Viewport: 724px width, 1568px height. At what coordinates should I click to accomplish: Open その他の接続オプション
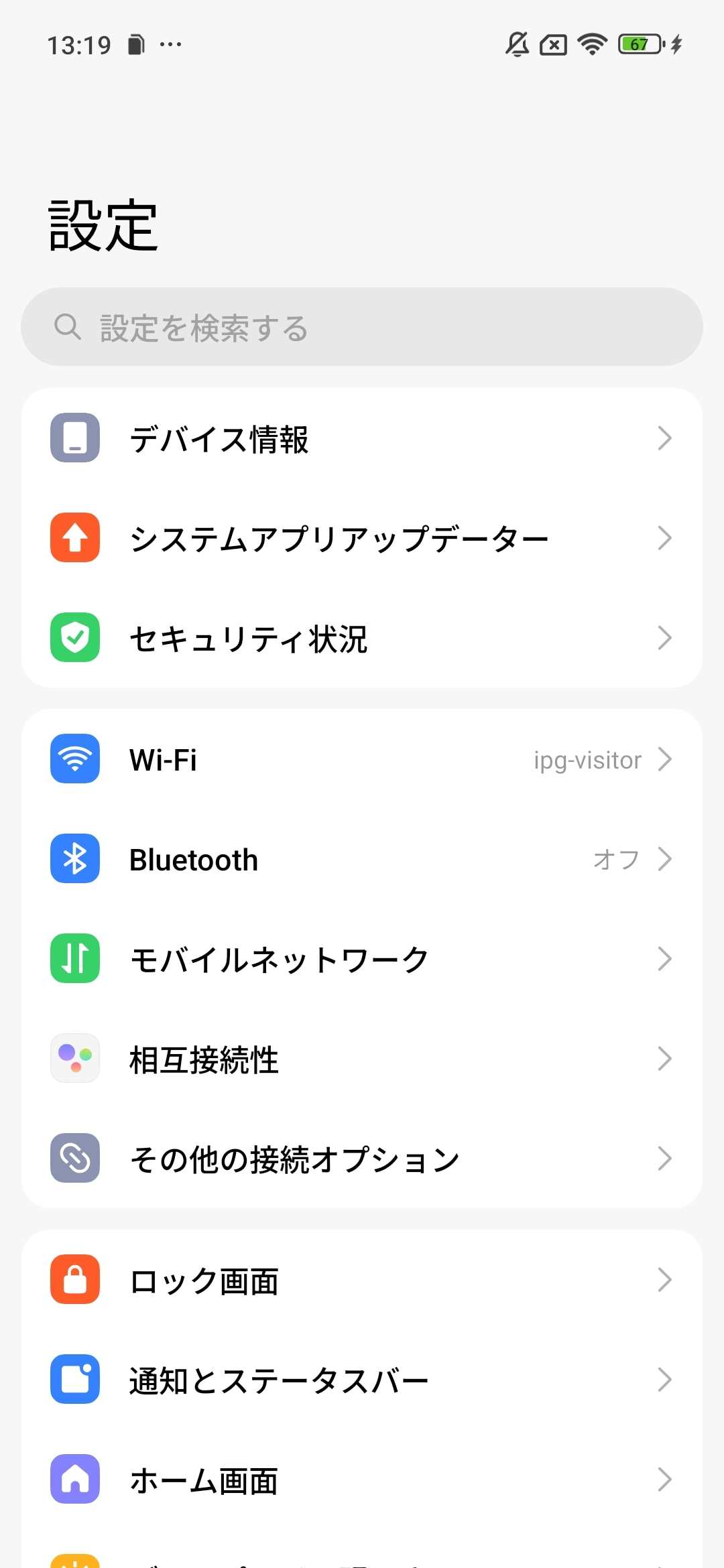click(x=362, y=1159)
